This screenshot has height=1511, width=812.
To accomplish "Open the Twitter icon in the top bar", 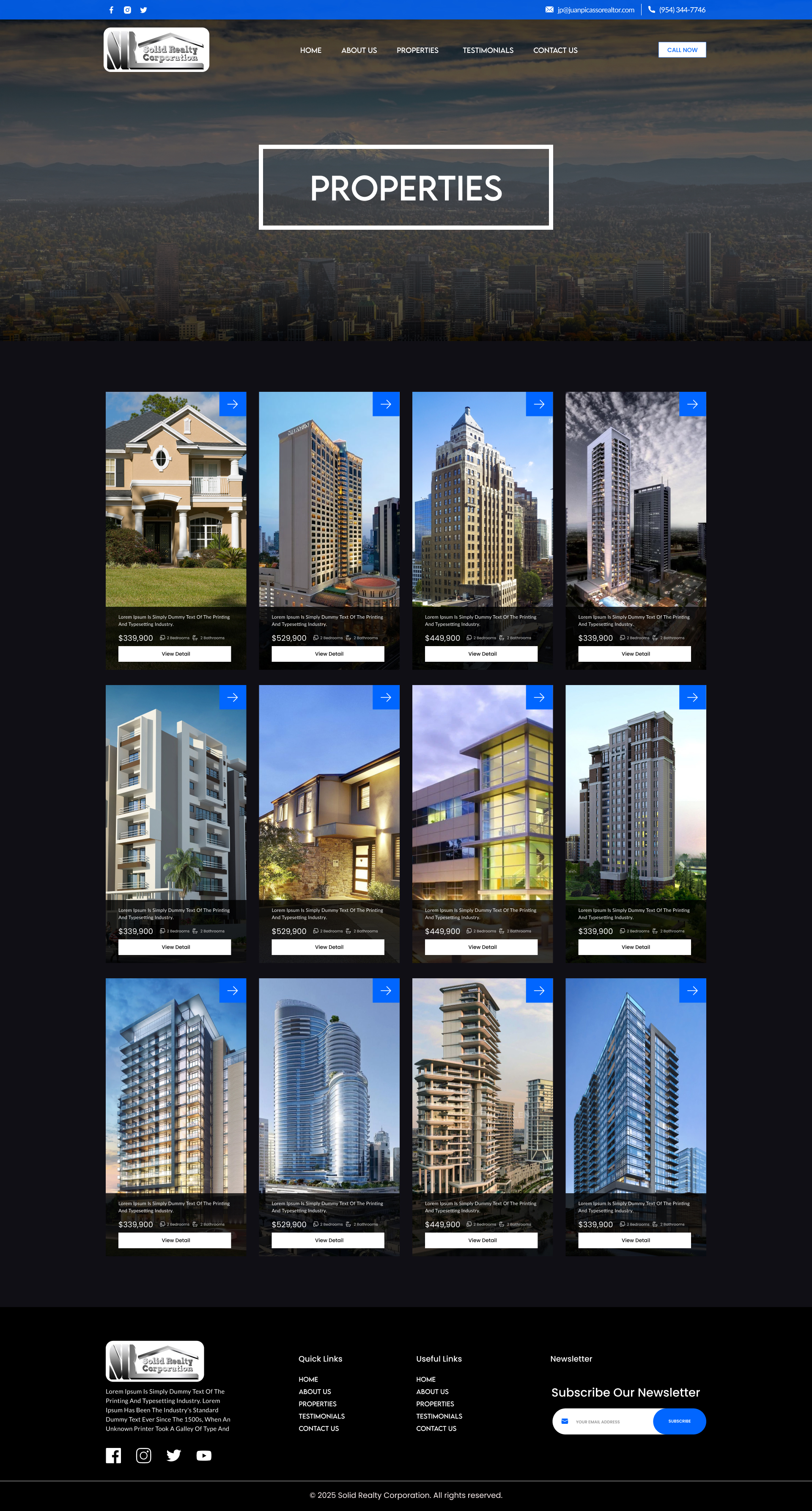I will tap(144, 10).
